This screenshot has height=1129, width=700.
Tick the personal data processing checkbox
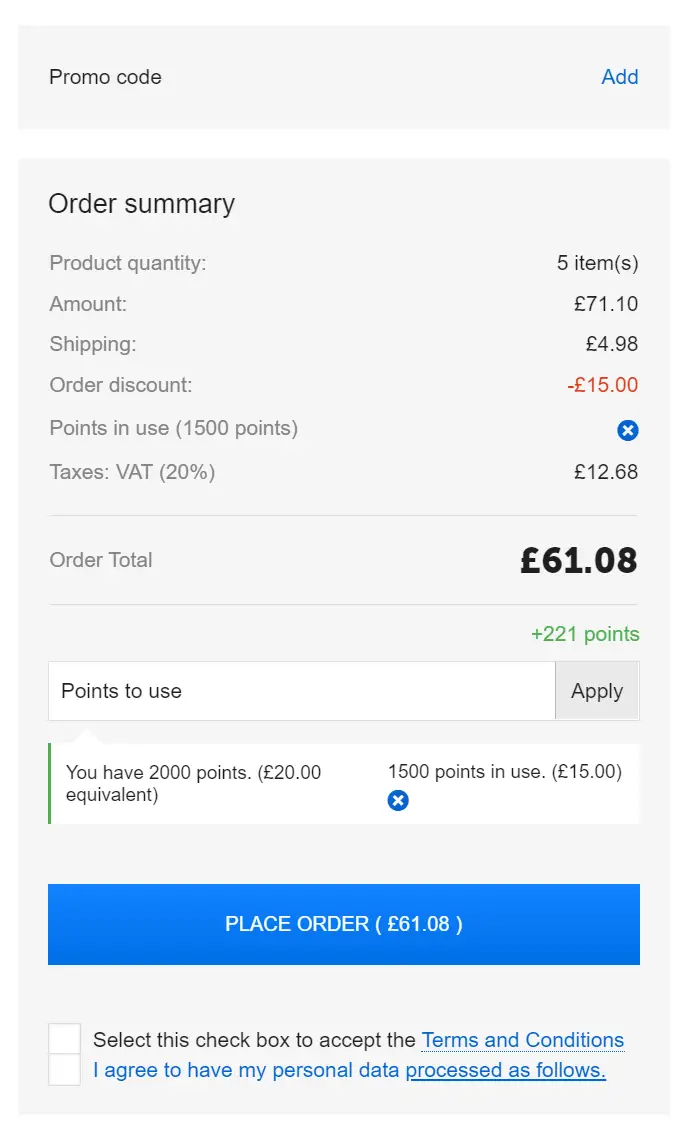65,1070
